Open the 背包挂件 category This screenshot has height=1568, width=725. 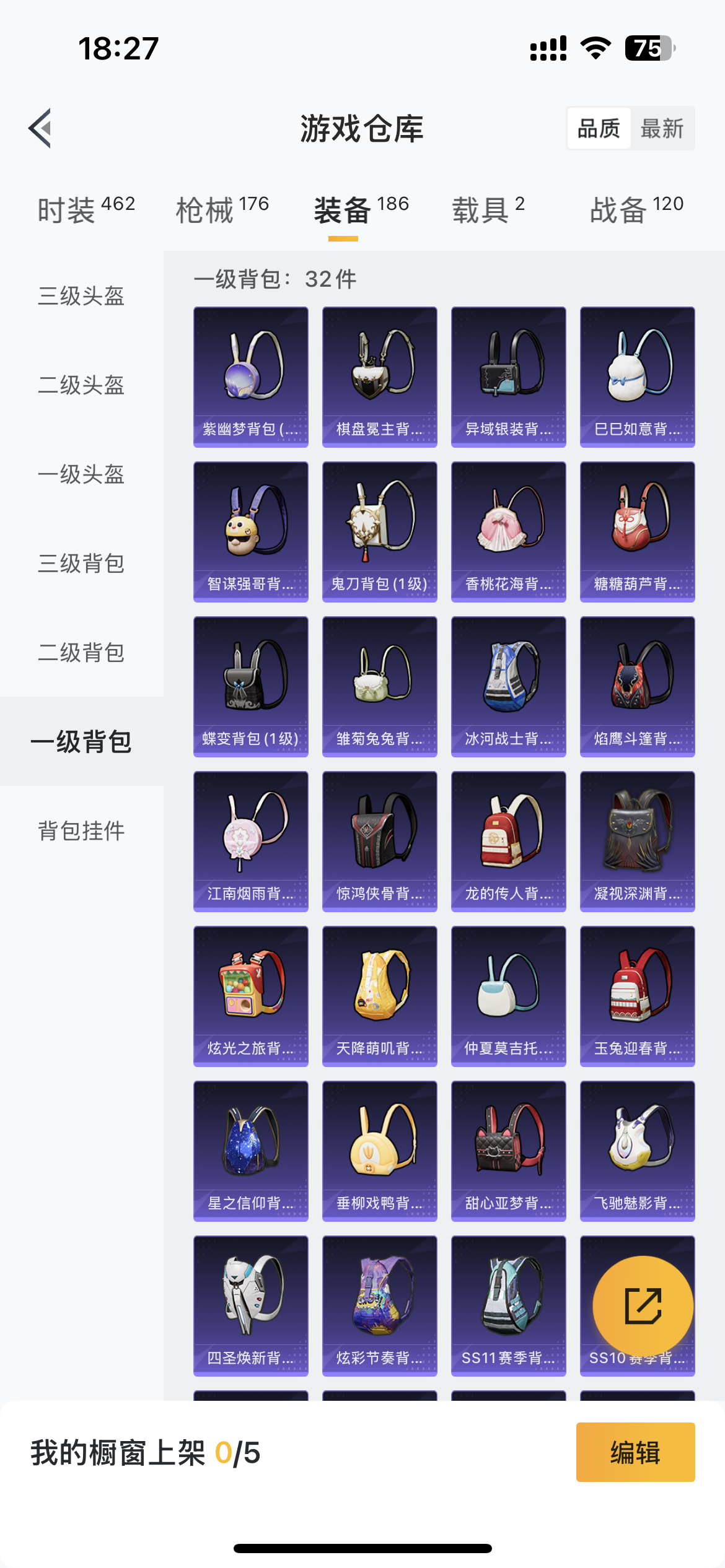(81, 831)
